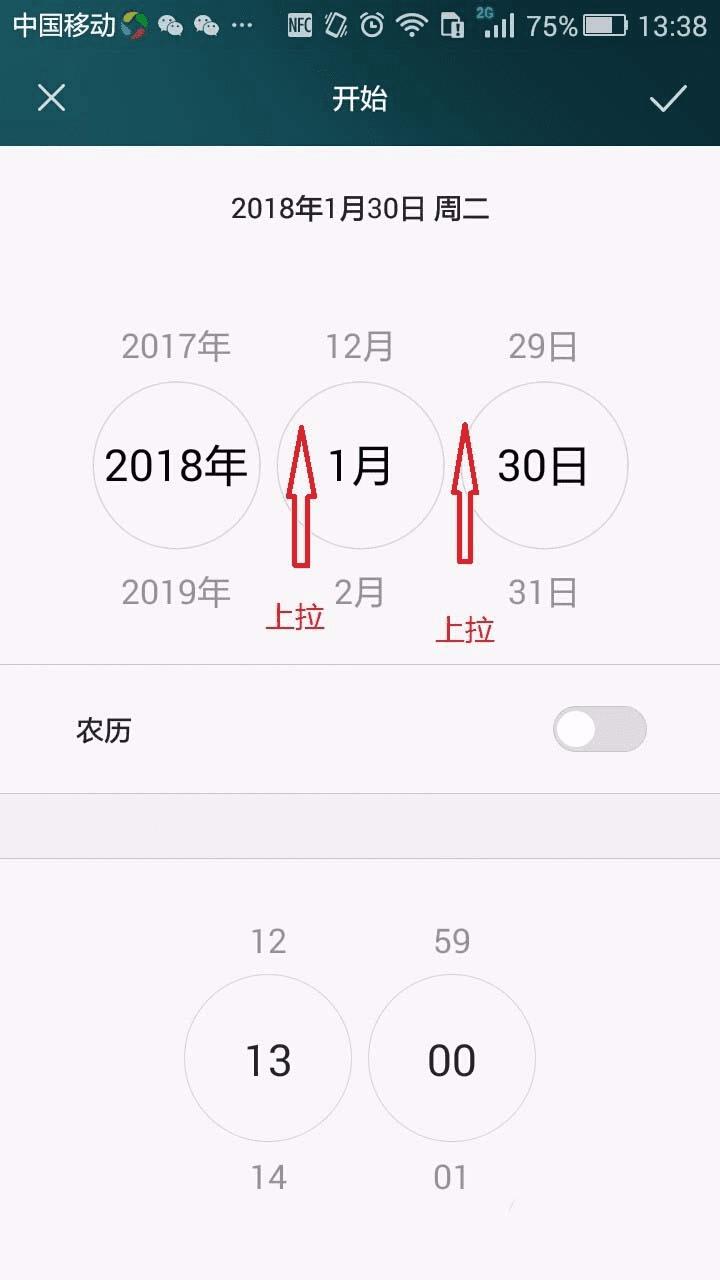720x1280 pixels.
Task: Set the minutes to 01
Action: pyautogui.click(x=451, y=1178)
